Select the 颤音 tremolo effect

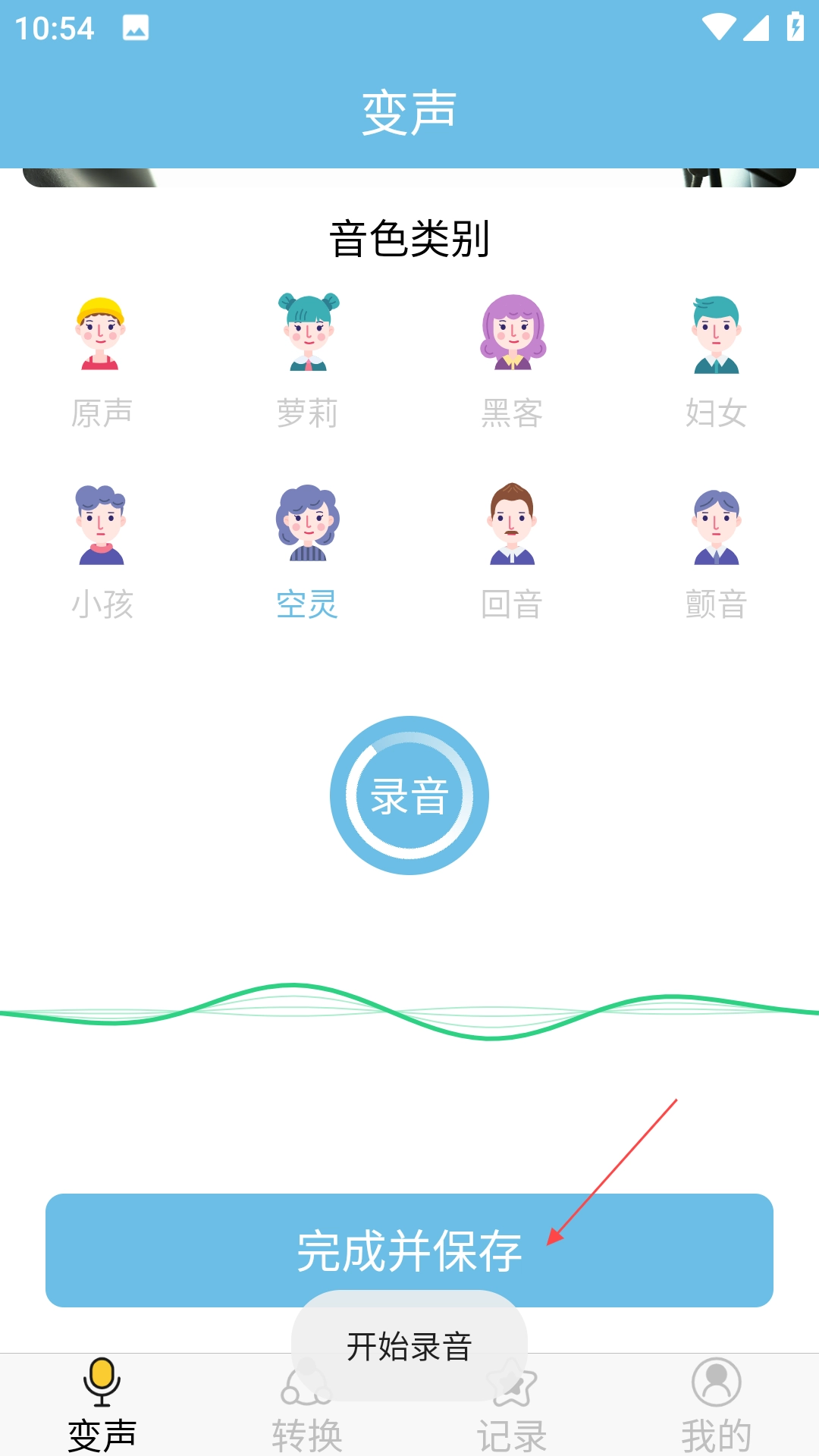tap(717, 553)
